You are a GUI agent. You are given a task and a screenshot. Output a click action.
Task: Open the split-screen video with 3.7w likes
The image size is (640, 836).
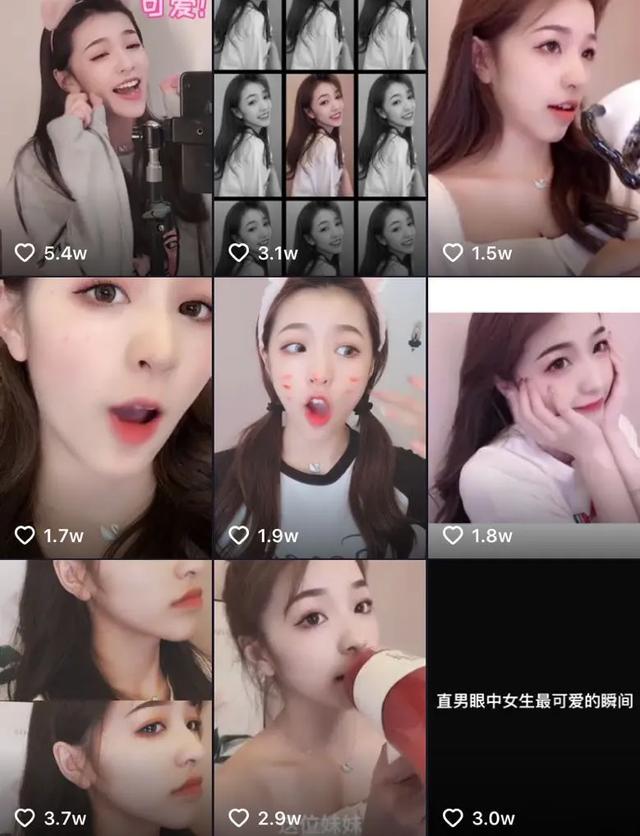pyautogui.click(x=105, y=697)
